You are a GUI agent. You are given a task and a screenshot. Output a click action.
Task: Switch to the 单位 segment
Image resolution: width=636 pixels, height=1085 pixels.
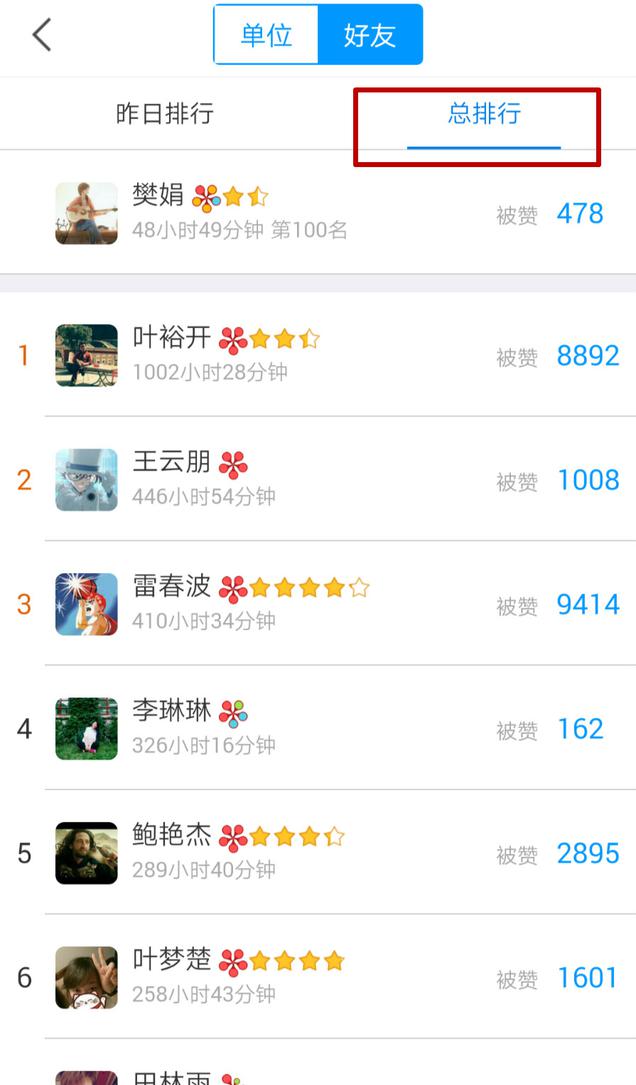[266, 35]
